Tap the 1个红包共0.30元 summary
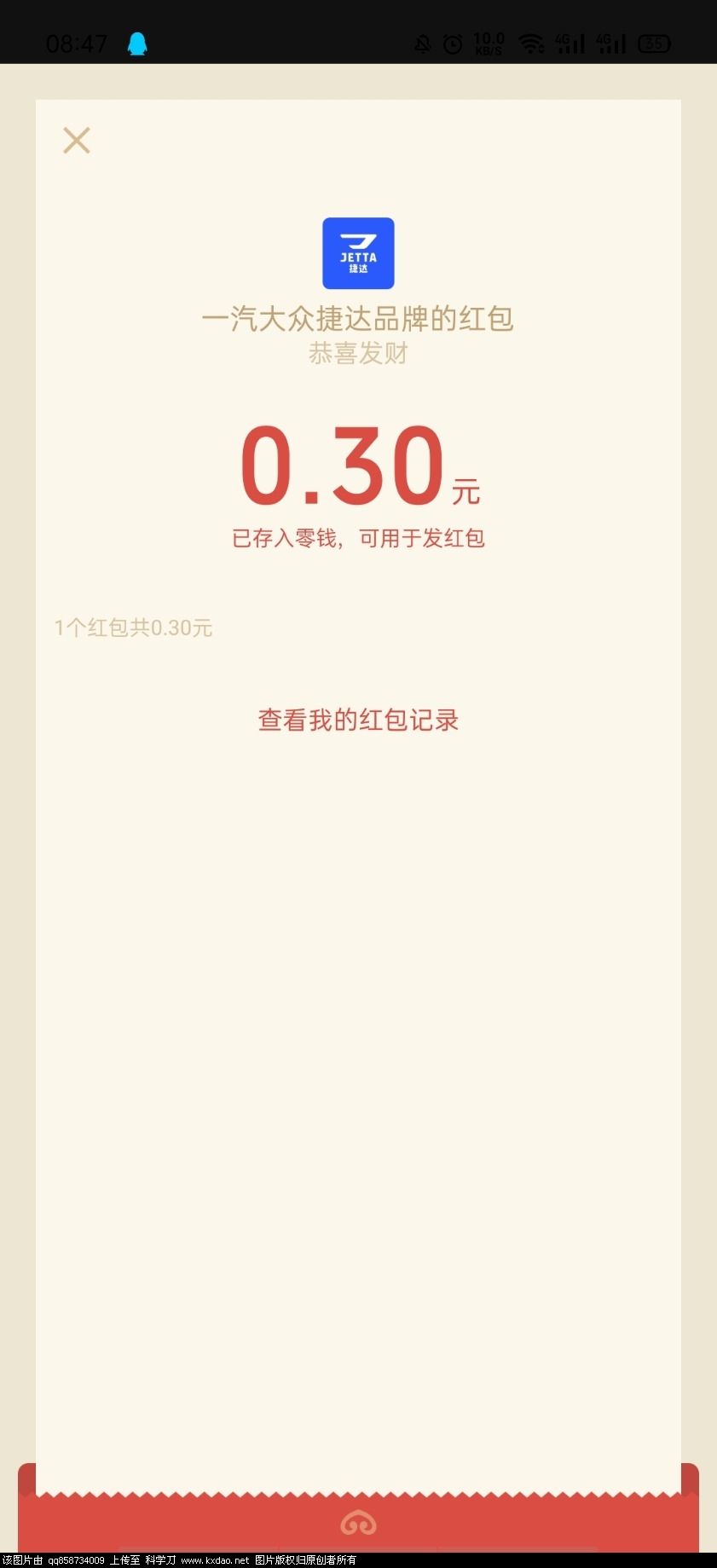 134,628
